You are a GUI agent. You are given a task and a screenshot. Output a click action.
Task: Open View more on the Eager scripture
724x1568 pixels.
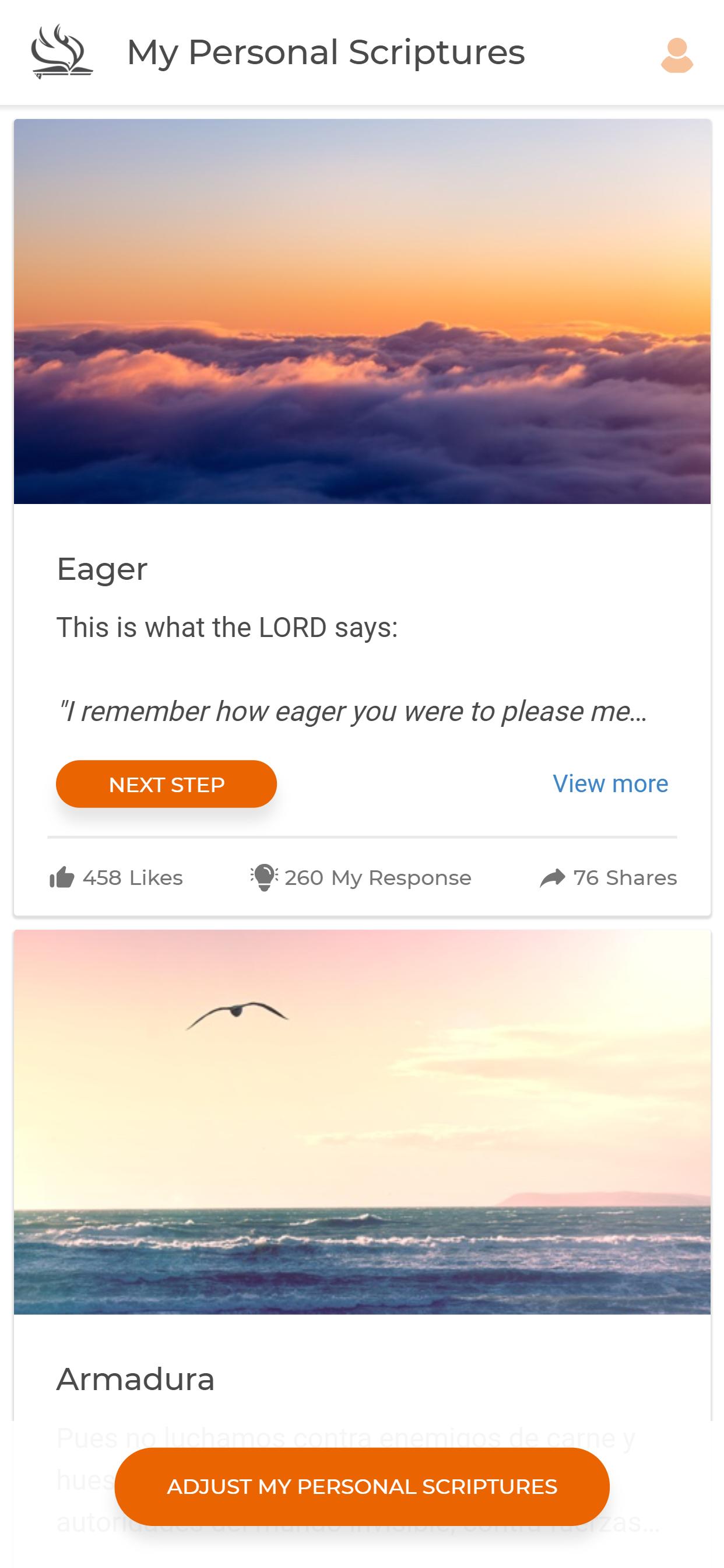coord(610,784)
